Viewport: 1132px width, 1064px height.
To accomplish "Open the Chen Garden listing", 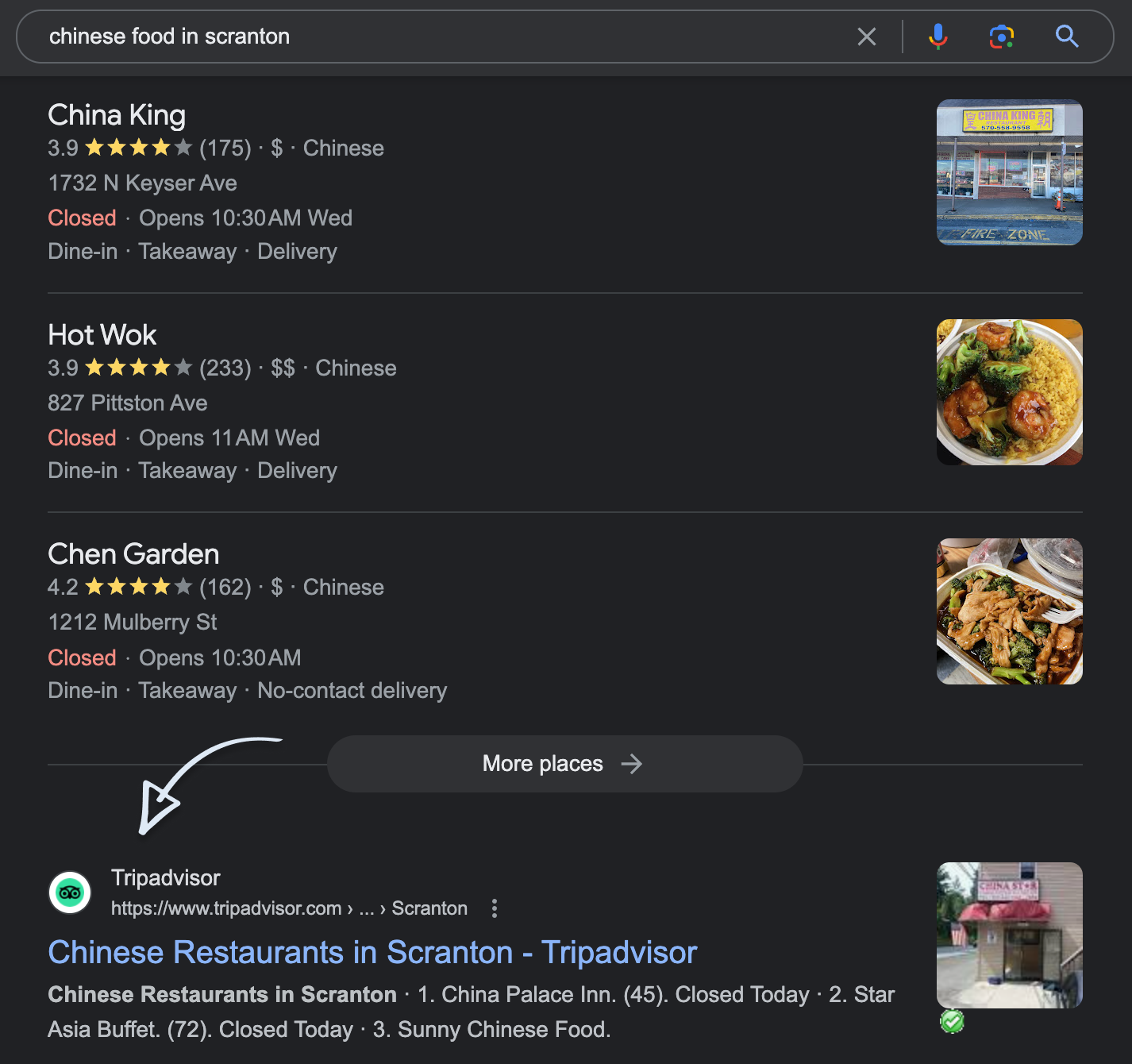I will [133, 554].
